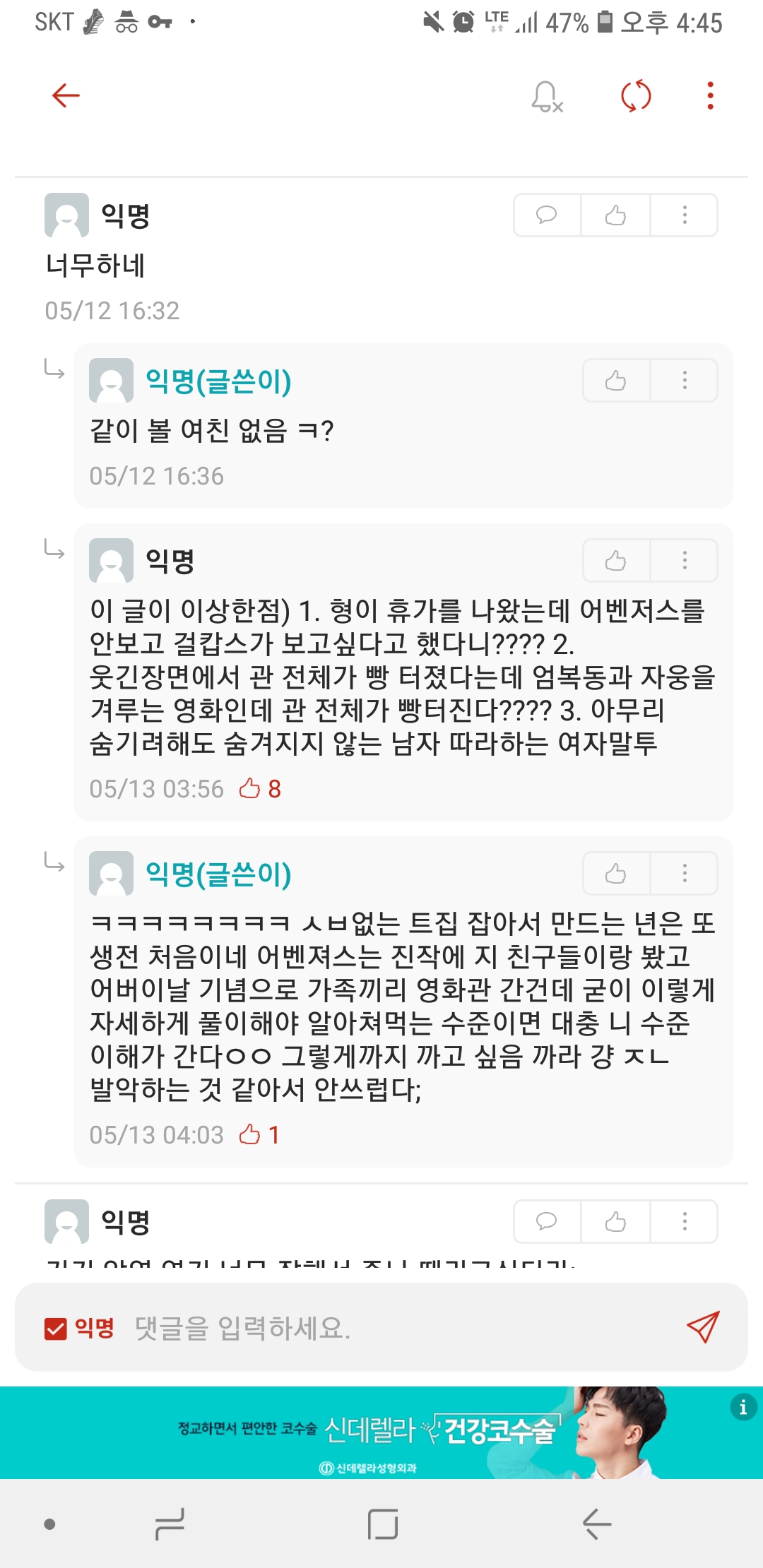Open options for '이 글이 이상한점' reply
This screenshot has height=1568, width=763.
tap(684, 561)
